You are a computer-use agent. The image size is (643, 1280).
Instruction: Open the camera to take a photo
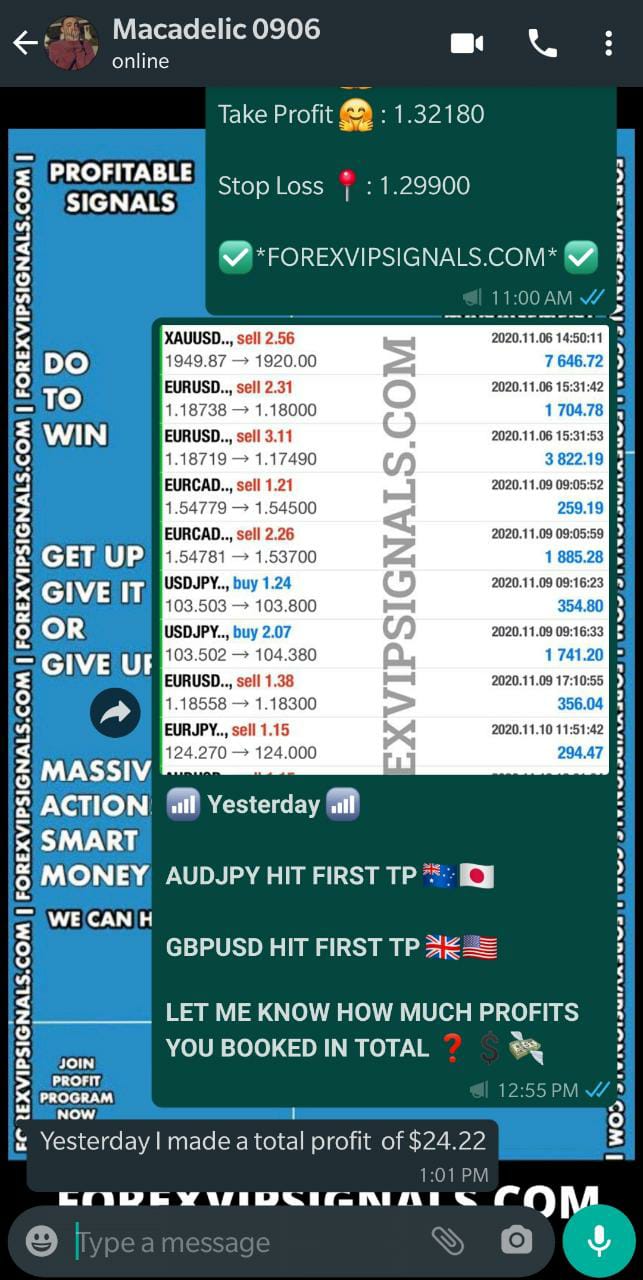[x=516, y=1241]
